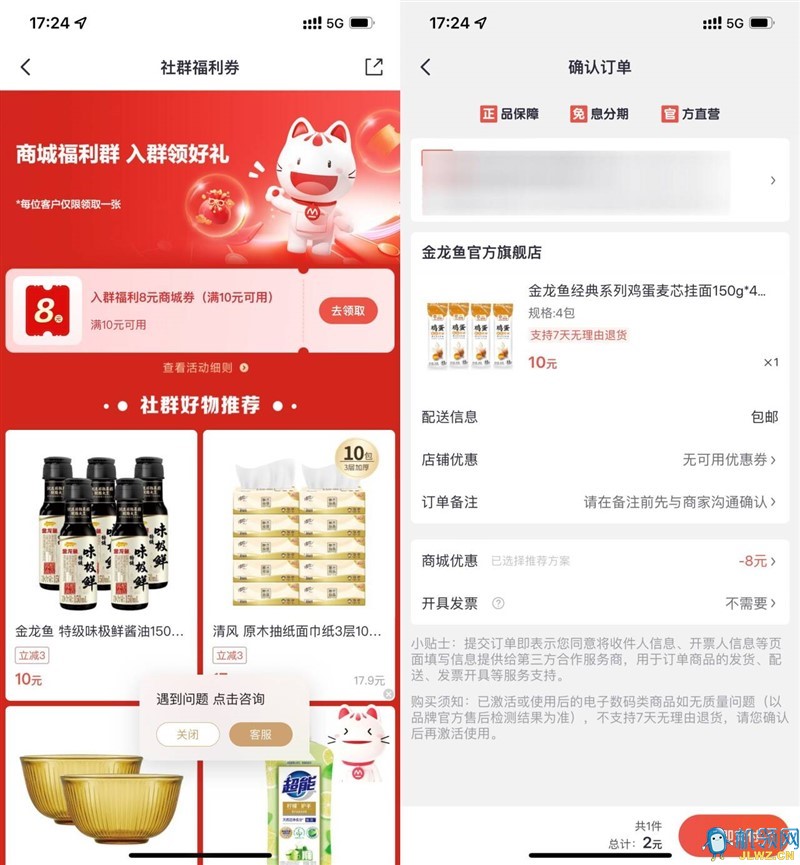Share the 社群福利券 page

[374, 67]
